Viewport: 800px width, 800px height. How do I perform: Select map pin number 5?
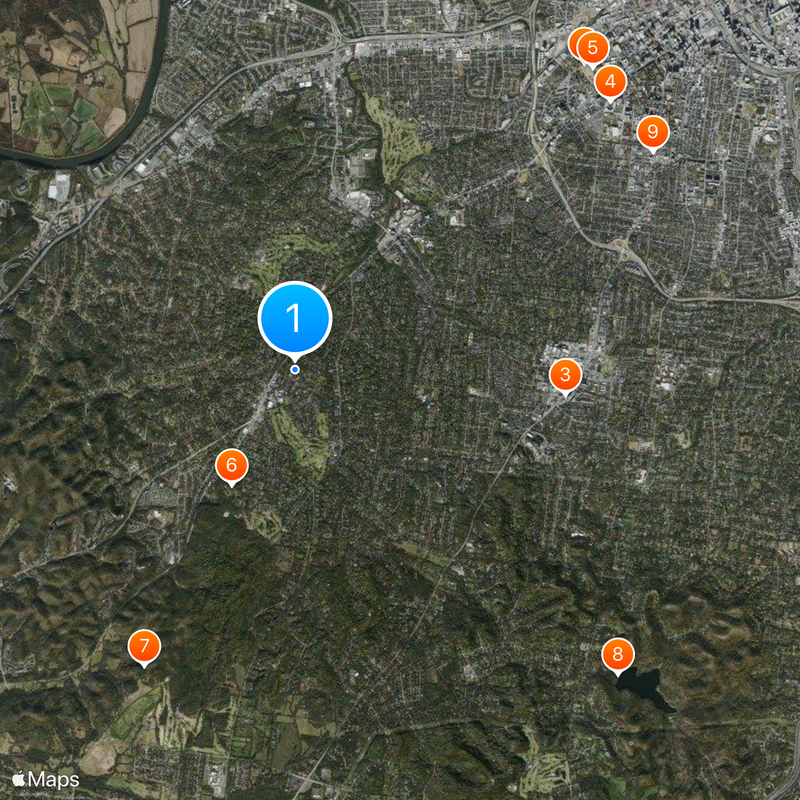[x=593, y=47]
